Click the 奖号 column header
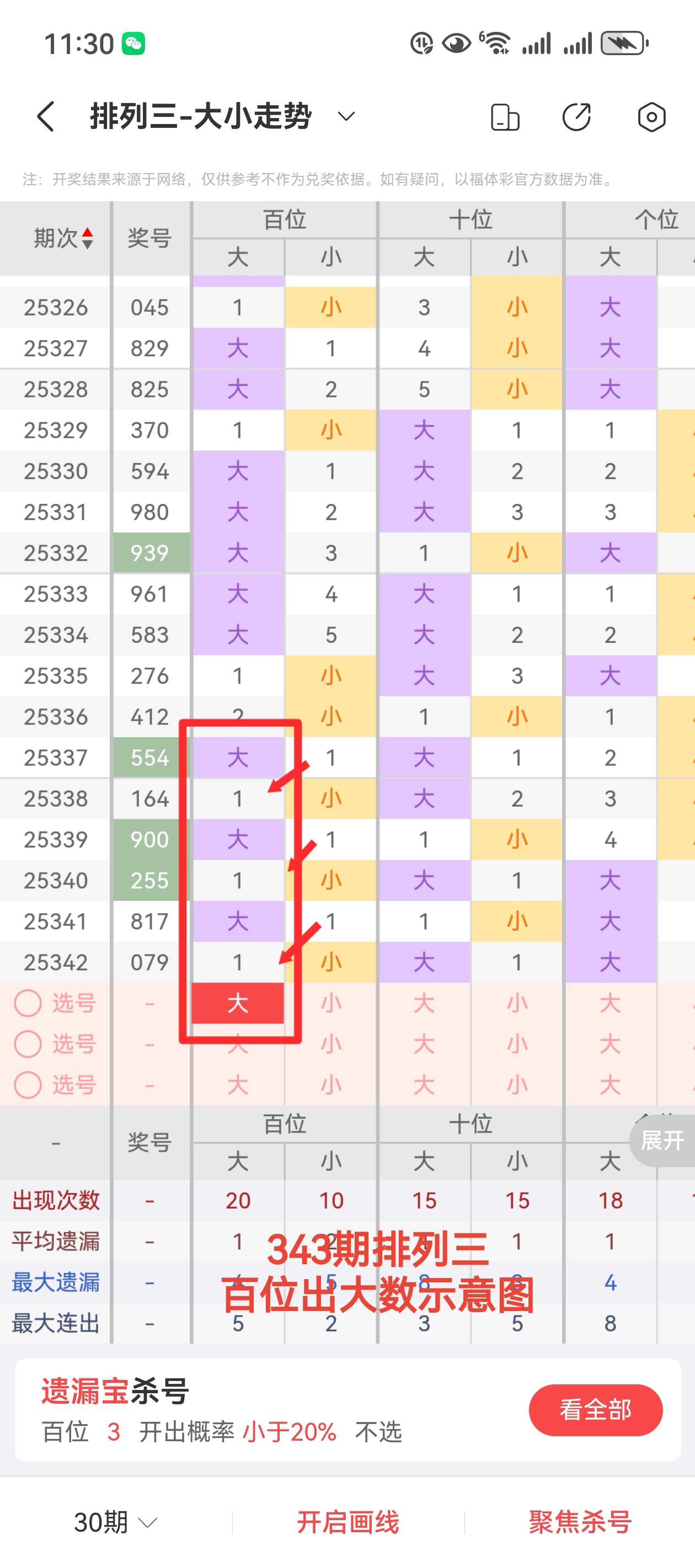The height and width of the screenshot is (1568, 695). (151, 238)
